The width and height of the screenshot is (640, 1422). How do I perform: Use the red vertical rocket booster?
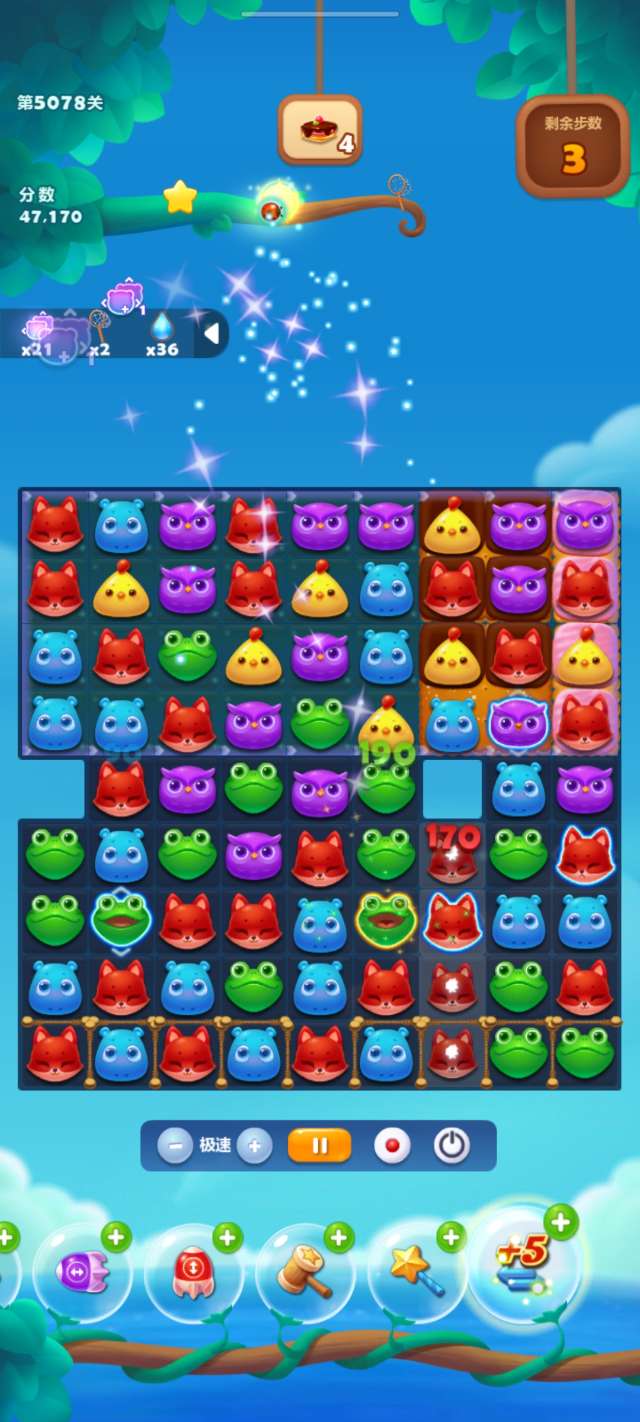[x=193, y=1272]
